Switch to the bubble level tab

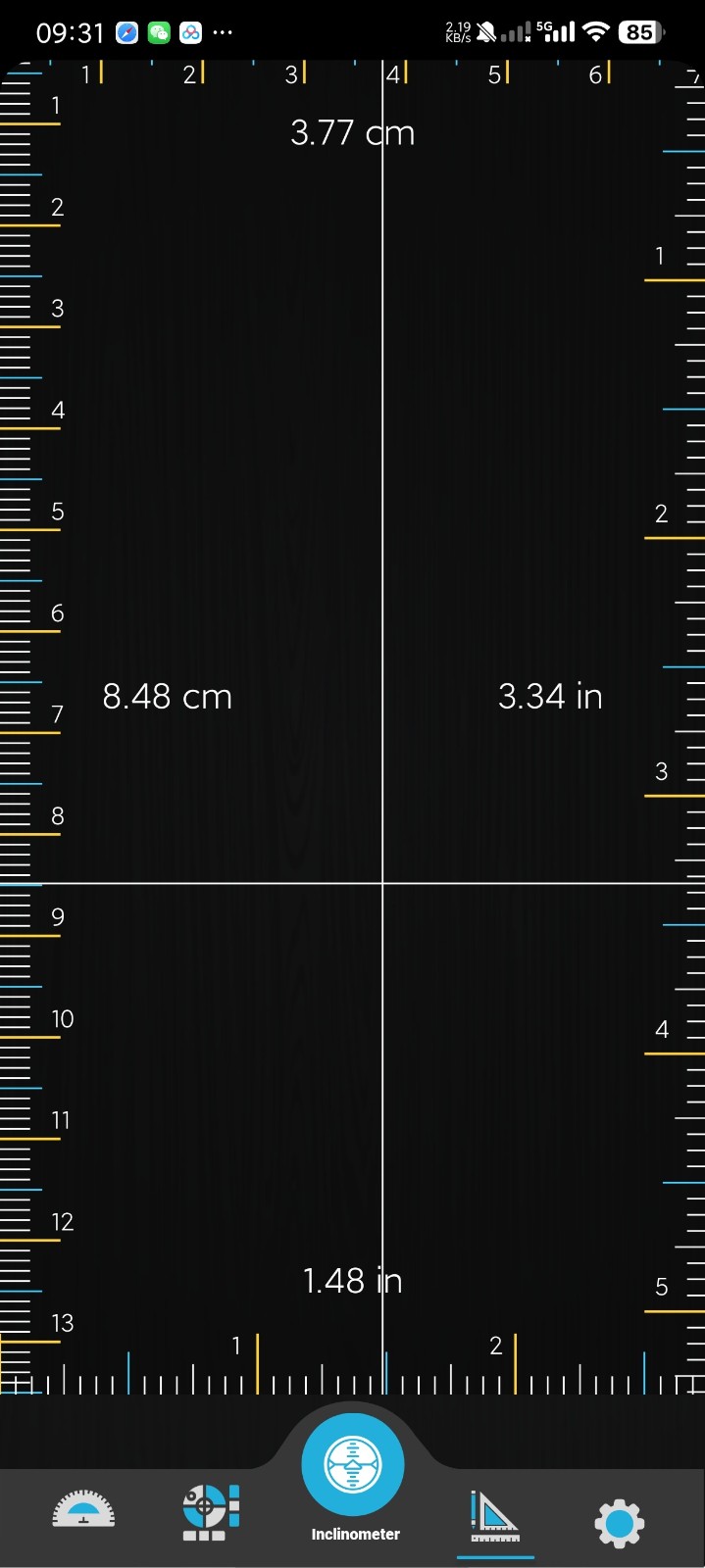(x=211, y=1512)
